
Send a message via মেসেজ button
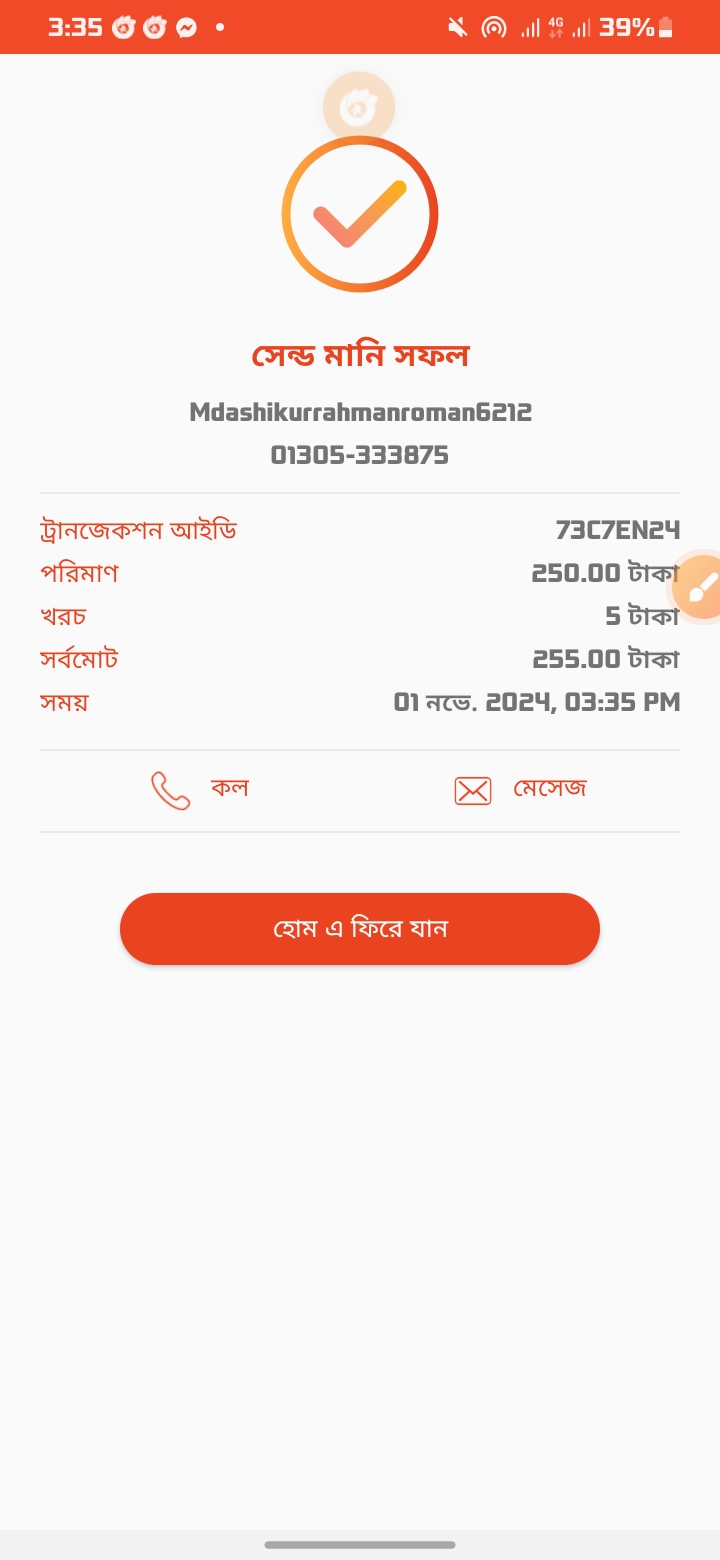click(520, 789)
